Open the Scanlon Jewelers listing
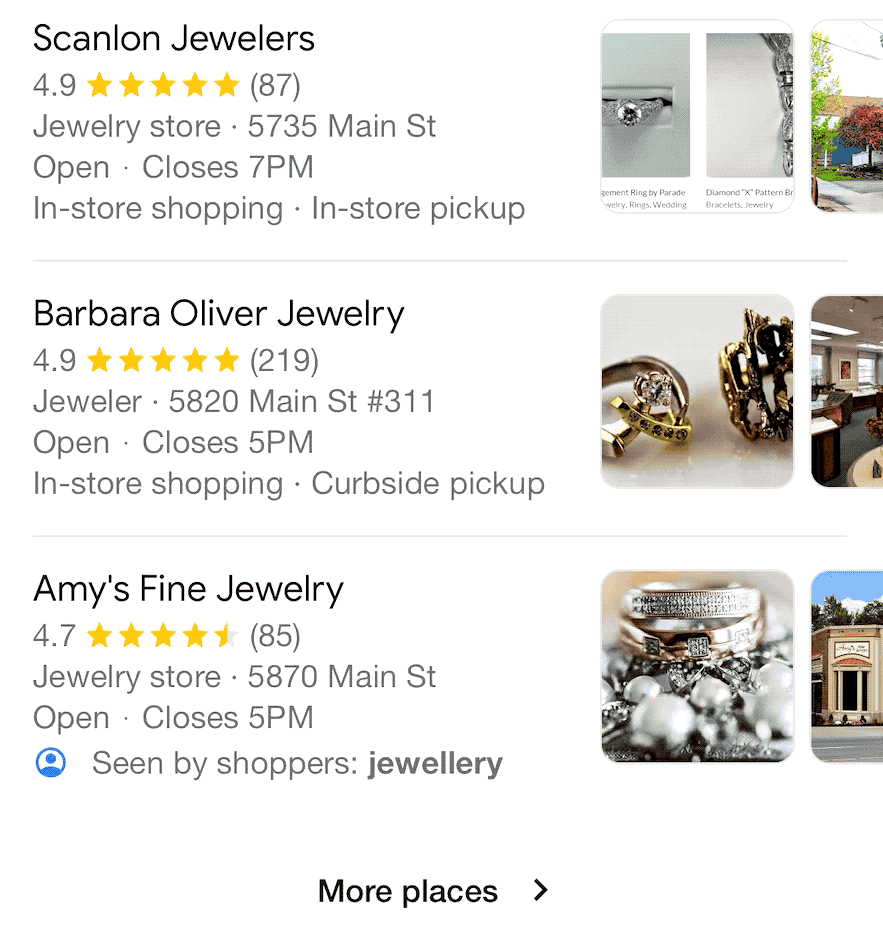This screenshot has height=952, width=883. [174, 39]
